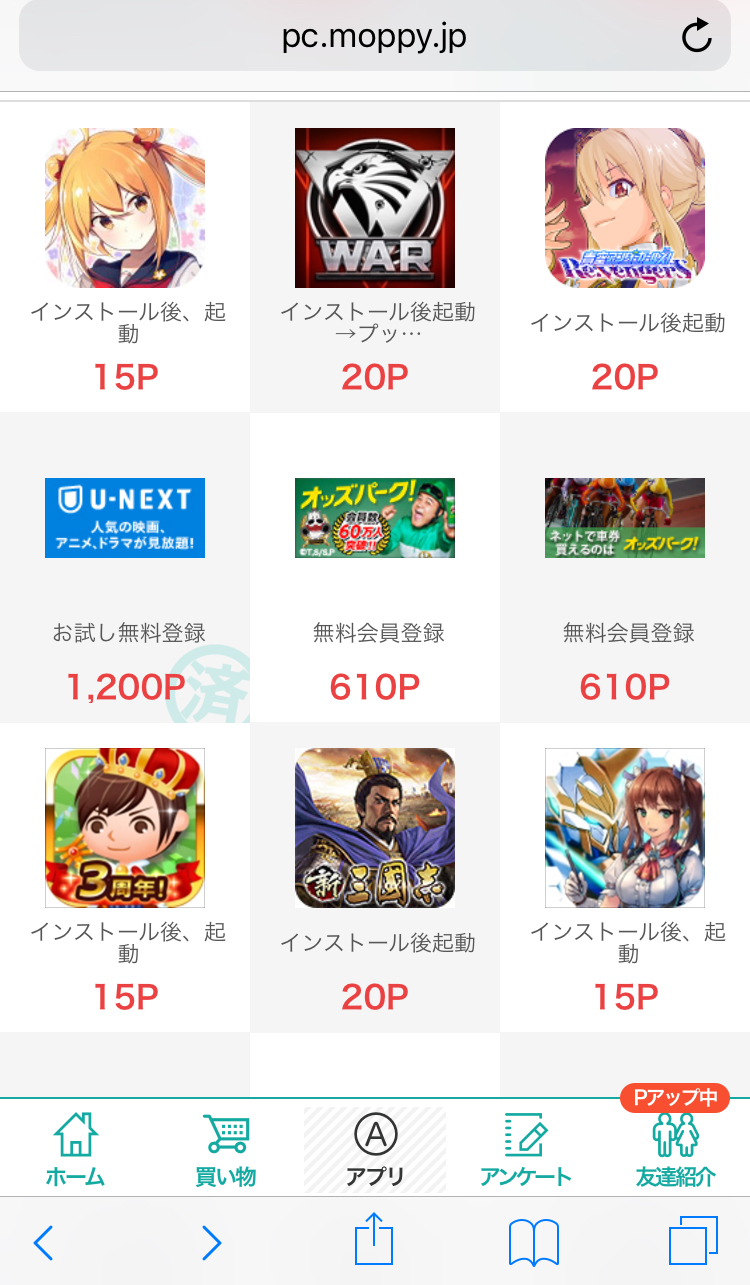
Task: Select the アプリ tab
Action: [375, 1149]
